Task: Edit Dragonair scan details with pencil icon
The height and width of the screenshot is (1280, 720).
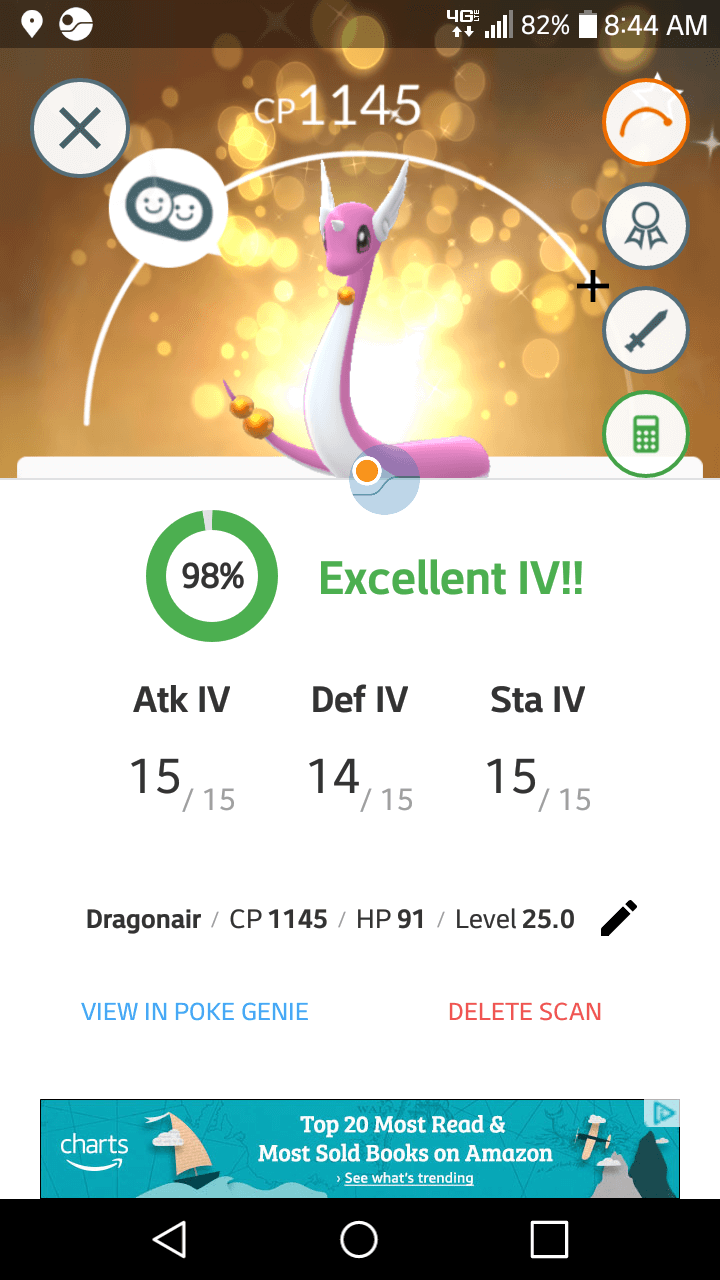Action: point(618,918)
